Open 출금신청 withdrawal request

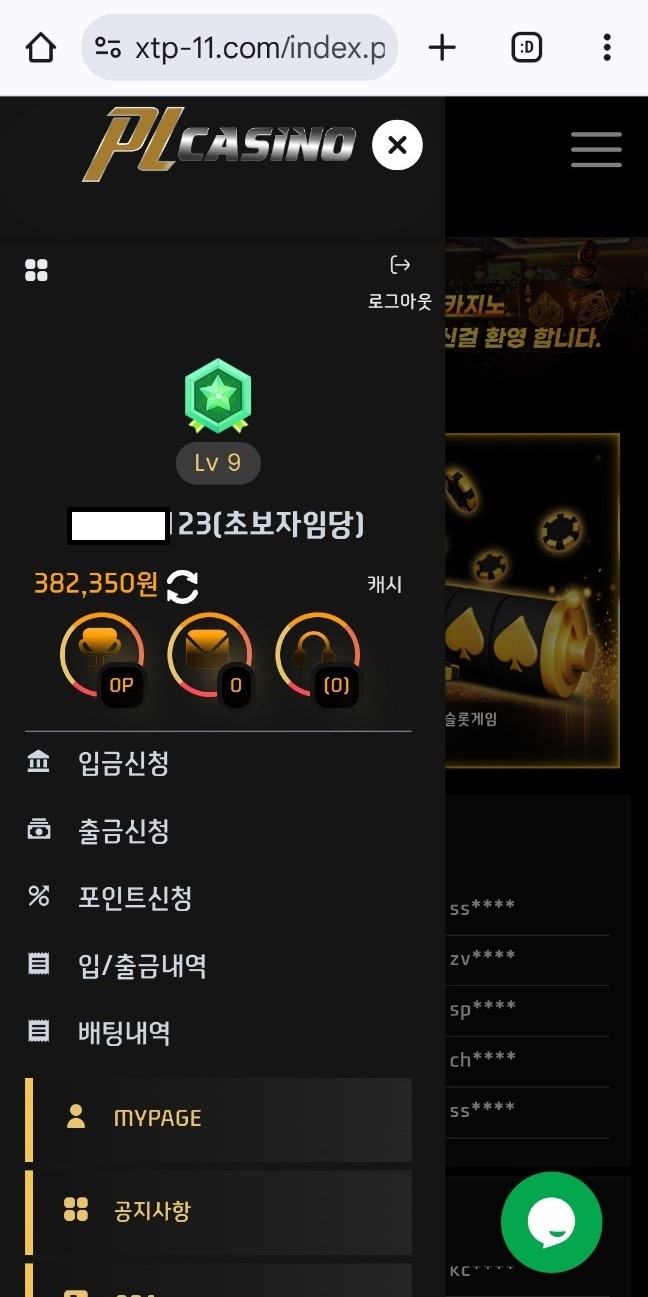tap(123, 831)
